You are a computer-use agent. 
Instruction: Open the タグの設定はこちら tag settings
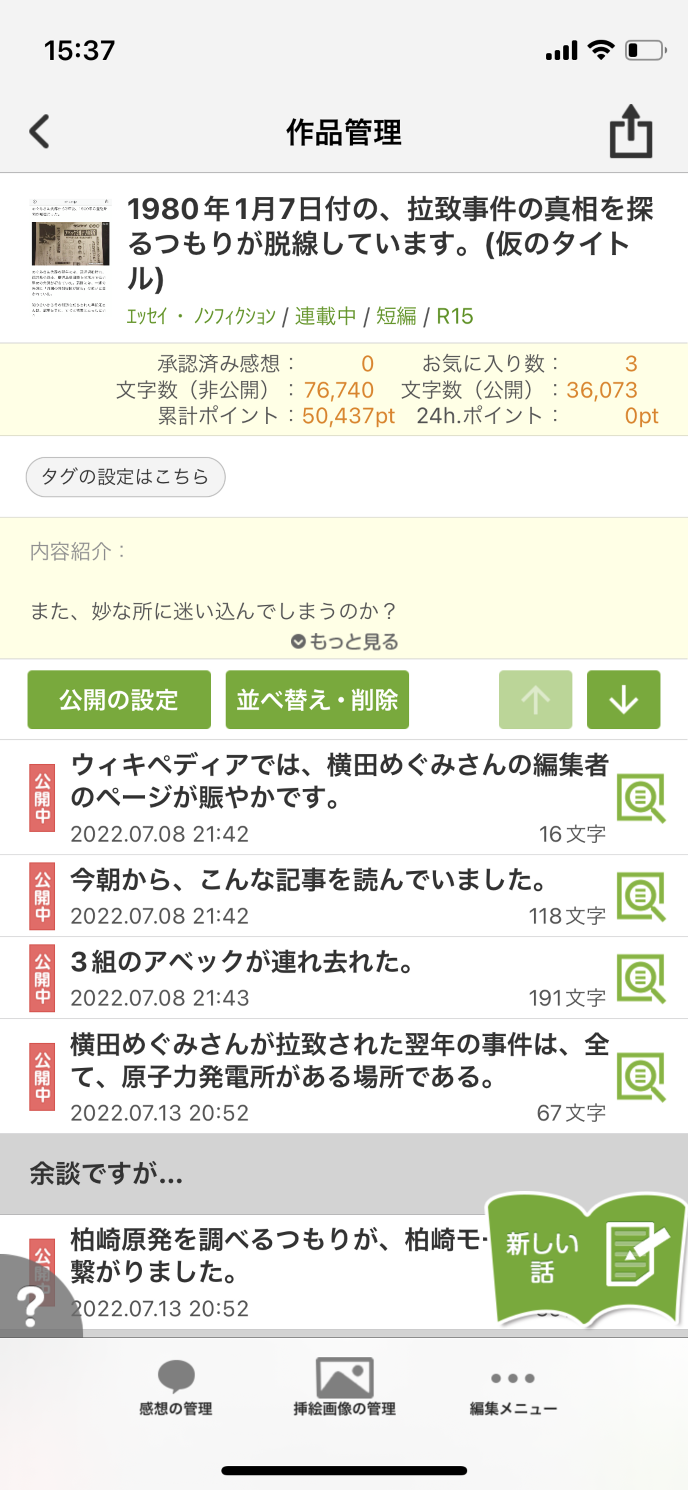[x=126, y=477]
